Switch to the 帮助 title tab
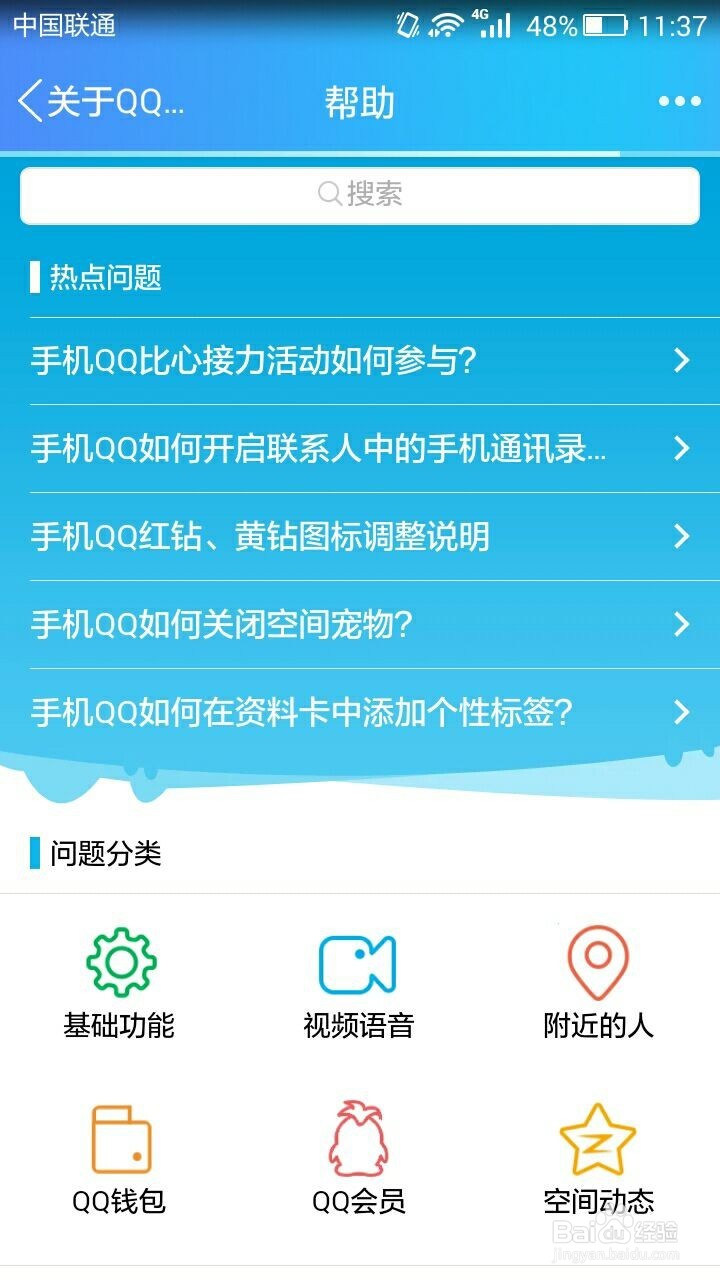720x1280 pixels. (358, 101)
